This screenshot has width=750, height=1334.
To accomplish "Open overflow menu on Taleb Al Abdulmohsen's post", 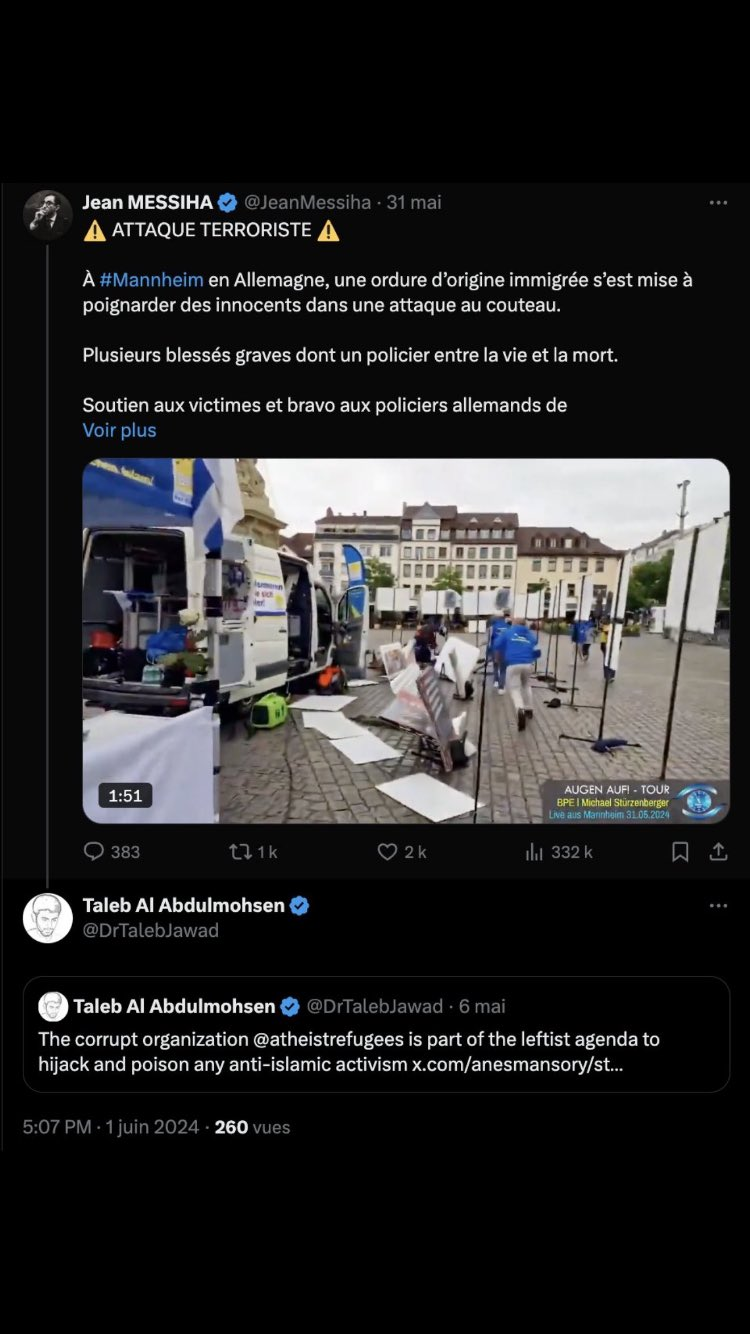I will (x=718, y=906).
